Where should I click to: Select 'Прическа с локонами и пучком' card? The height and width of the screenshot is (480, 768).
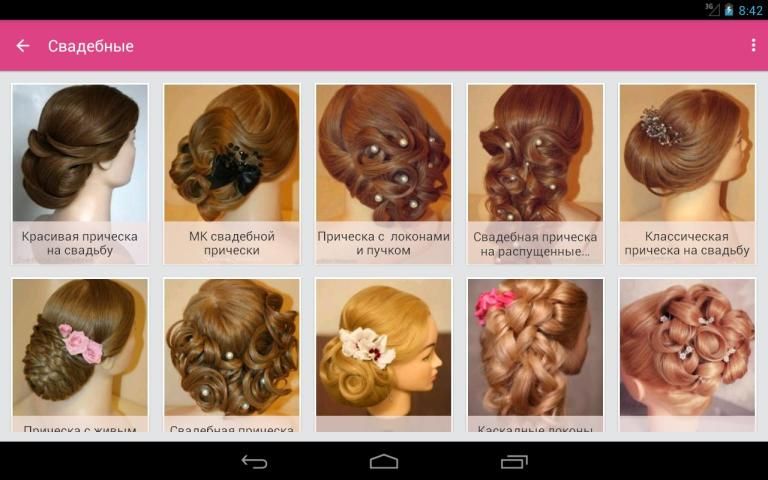coord(384,174)
